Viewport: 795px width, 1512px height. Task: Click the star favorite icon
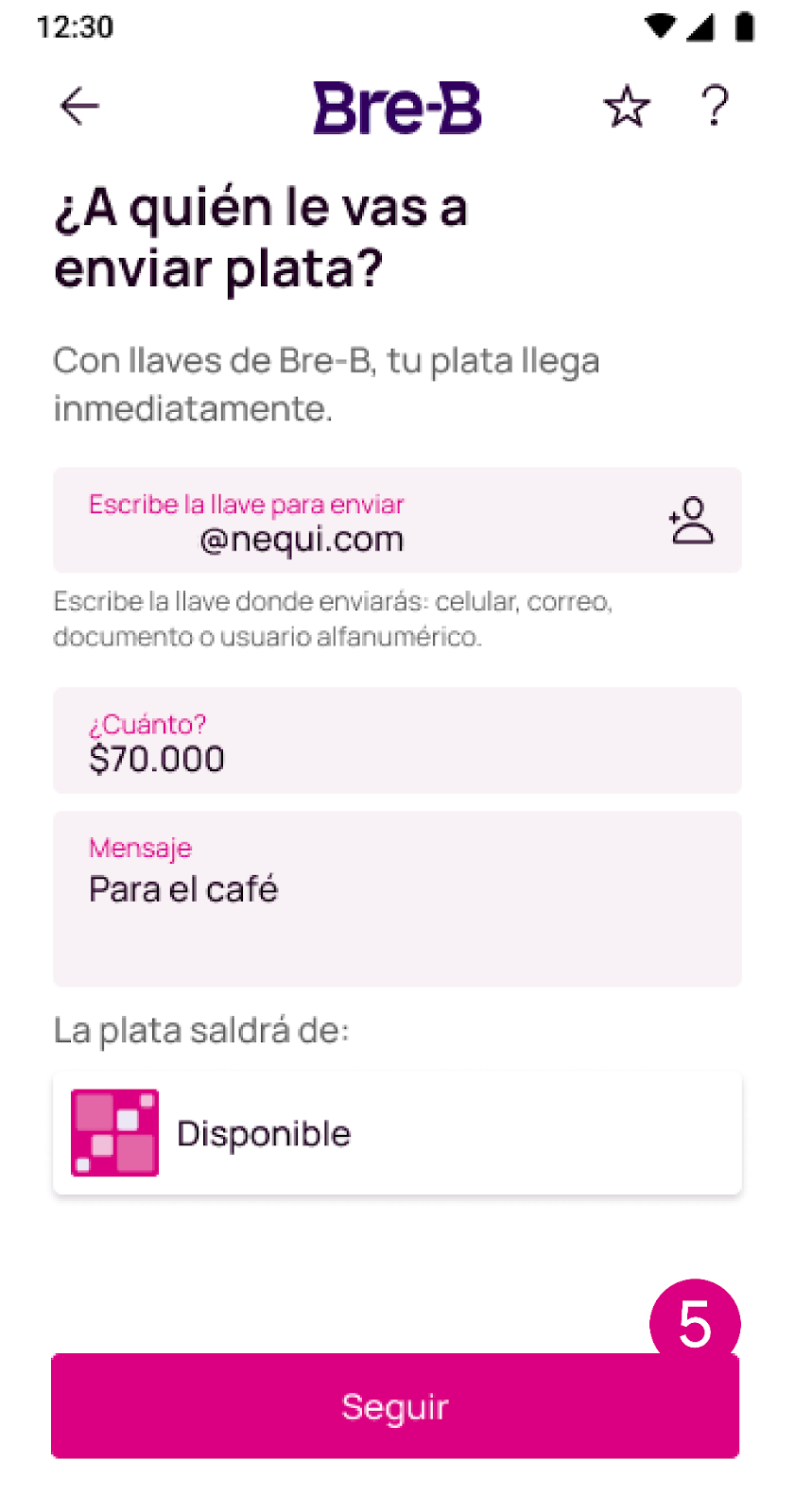click(627, 107)
